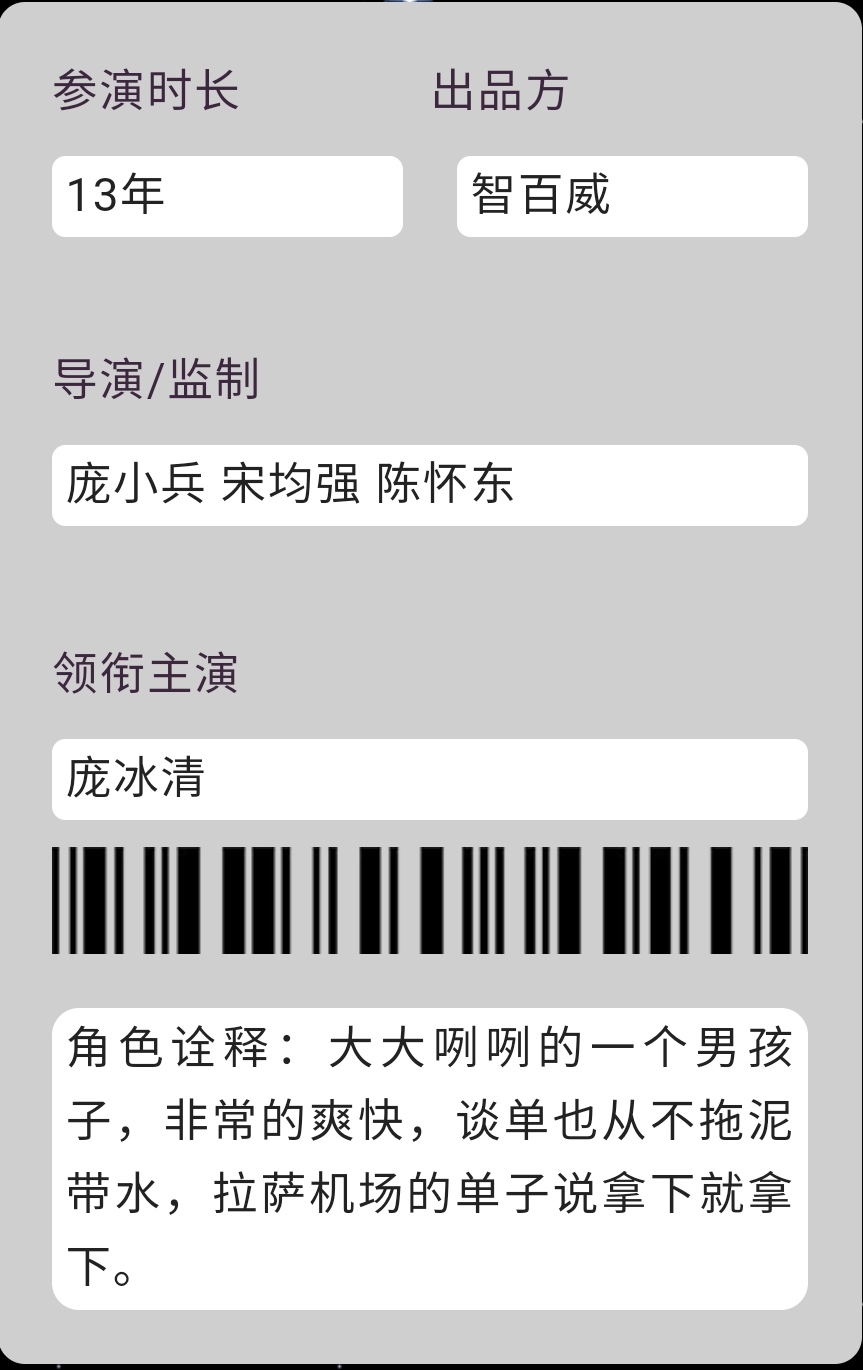This screenshot has width=863, height=1370.
Task: Tap the 角色诠释 description text box
Action: (x=429, y=1159)
